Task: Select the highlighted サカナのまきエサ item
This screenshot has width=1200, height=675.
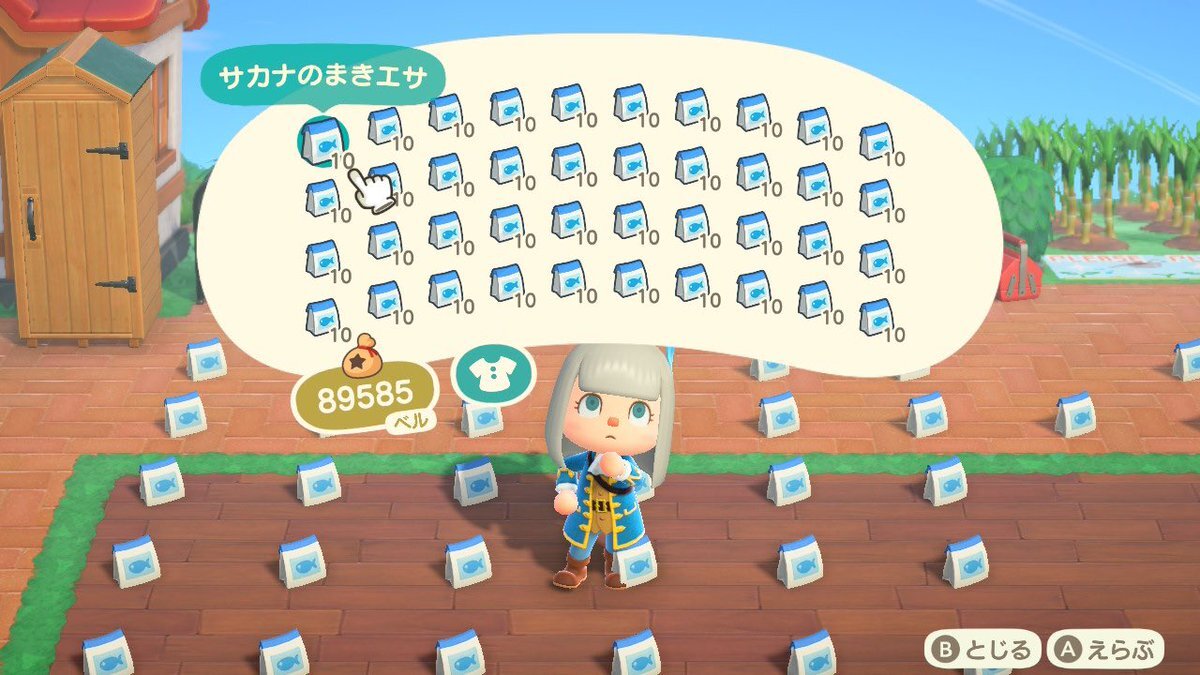Action: (x=322, y=144)
